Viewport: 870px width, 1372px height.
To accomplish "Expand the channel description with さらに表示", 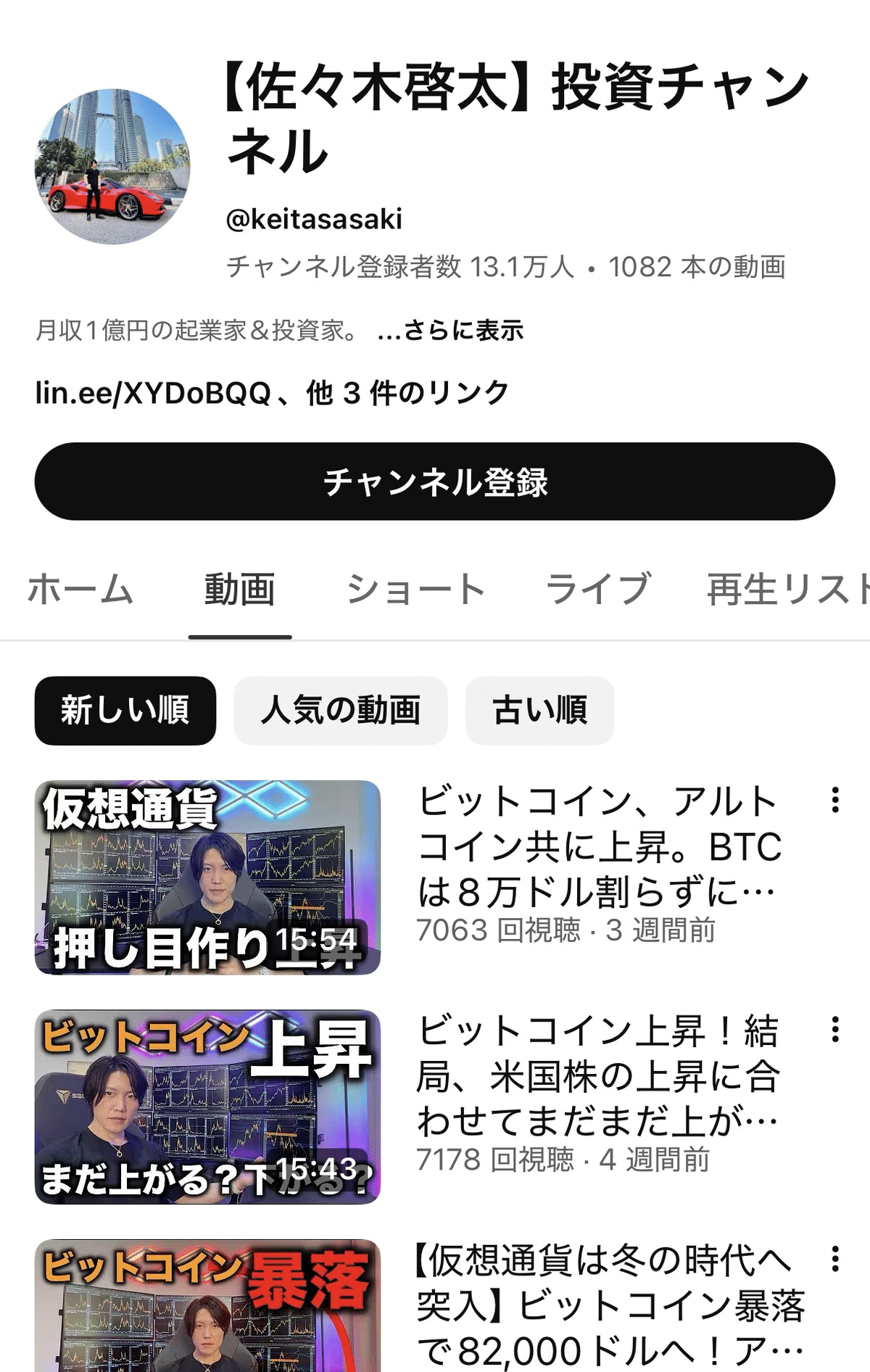I will click(454, 331).
